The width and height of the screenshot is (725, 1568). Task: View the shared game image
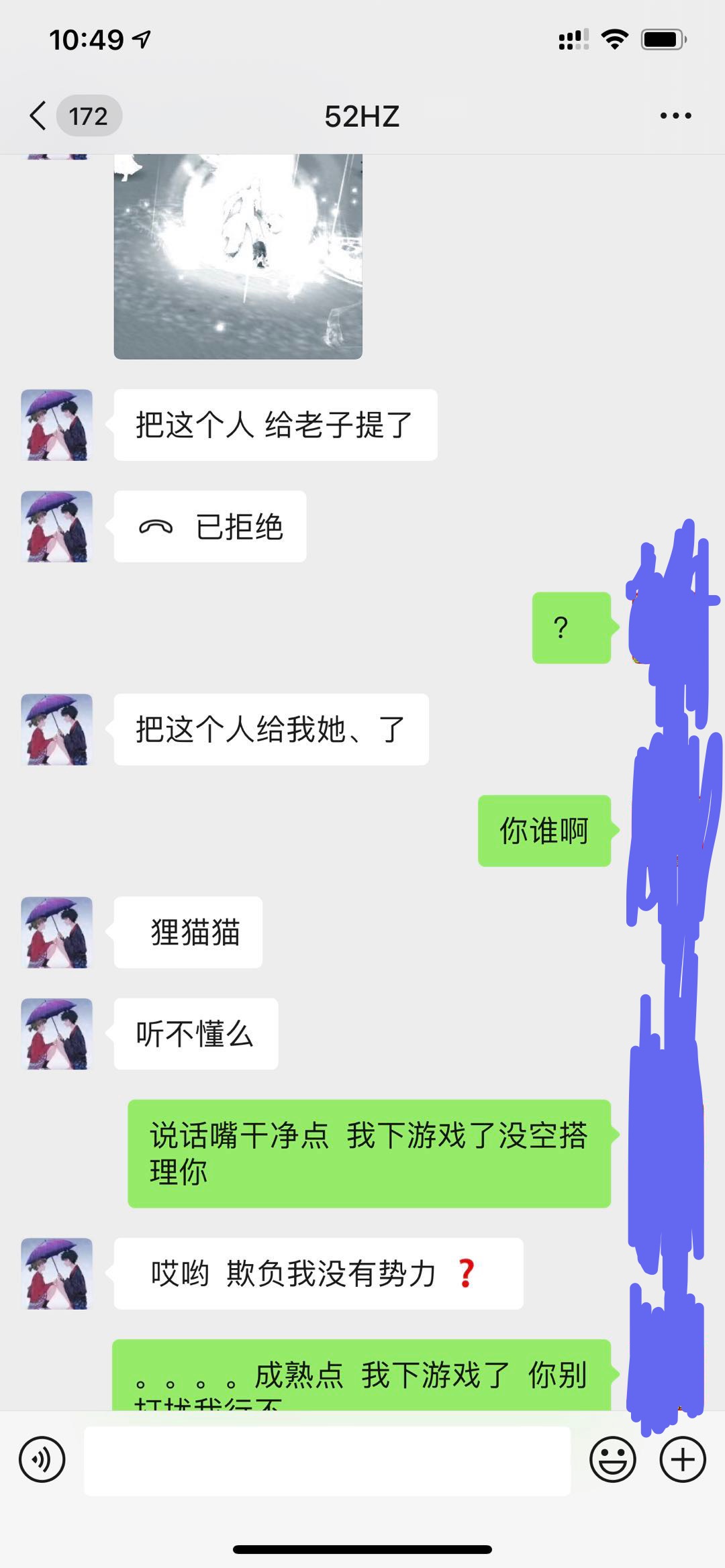pyautogui.click(x=238, y=256)
